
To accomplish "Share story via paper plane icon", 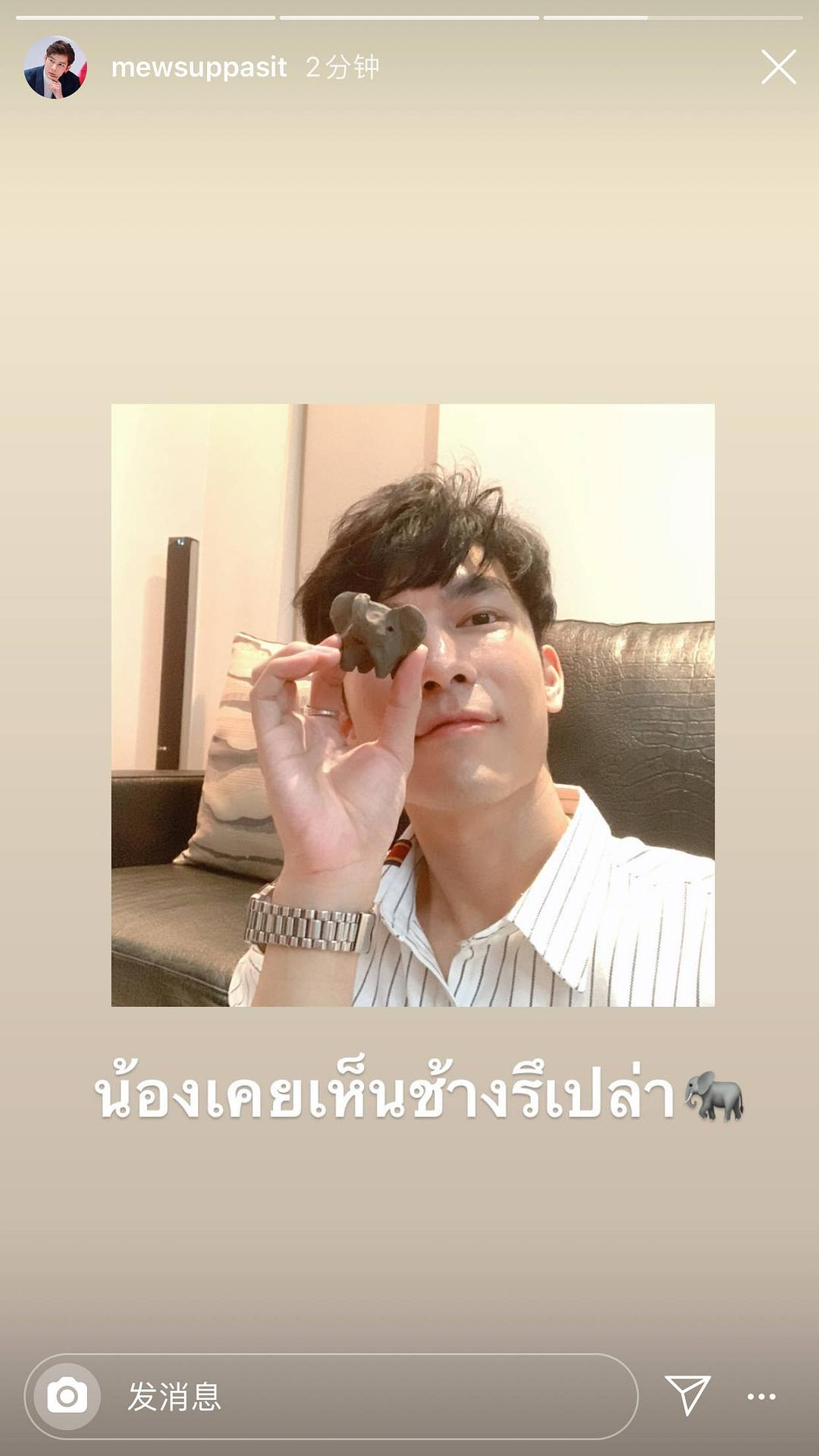I will tap(687, 1395).
